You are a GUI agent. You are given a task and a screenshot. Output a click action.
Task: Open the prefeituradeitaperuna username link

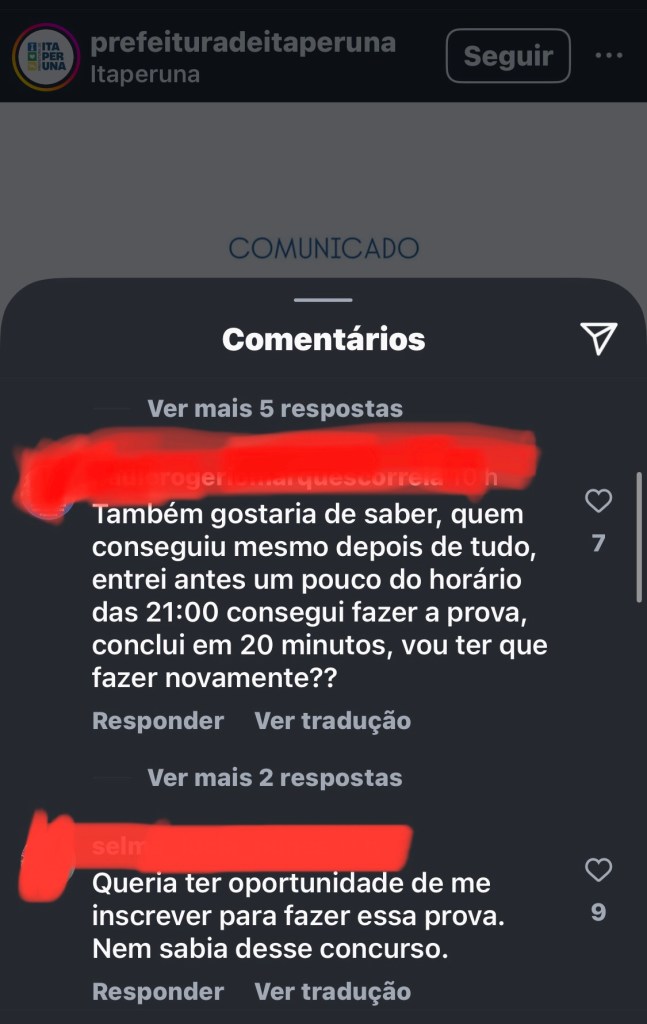tap(243, 43)
